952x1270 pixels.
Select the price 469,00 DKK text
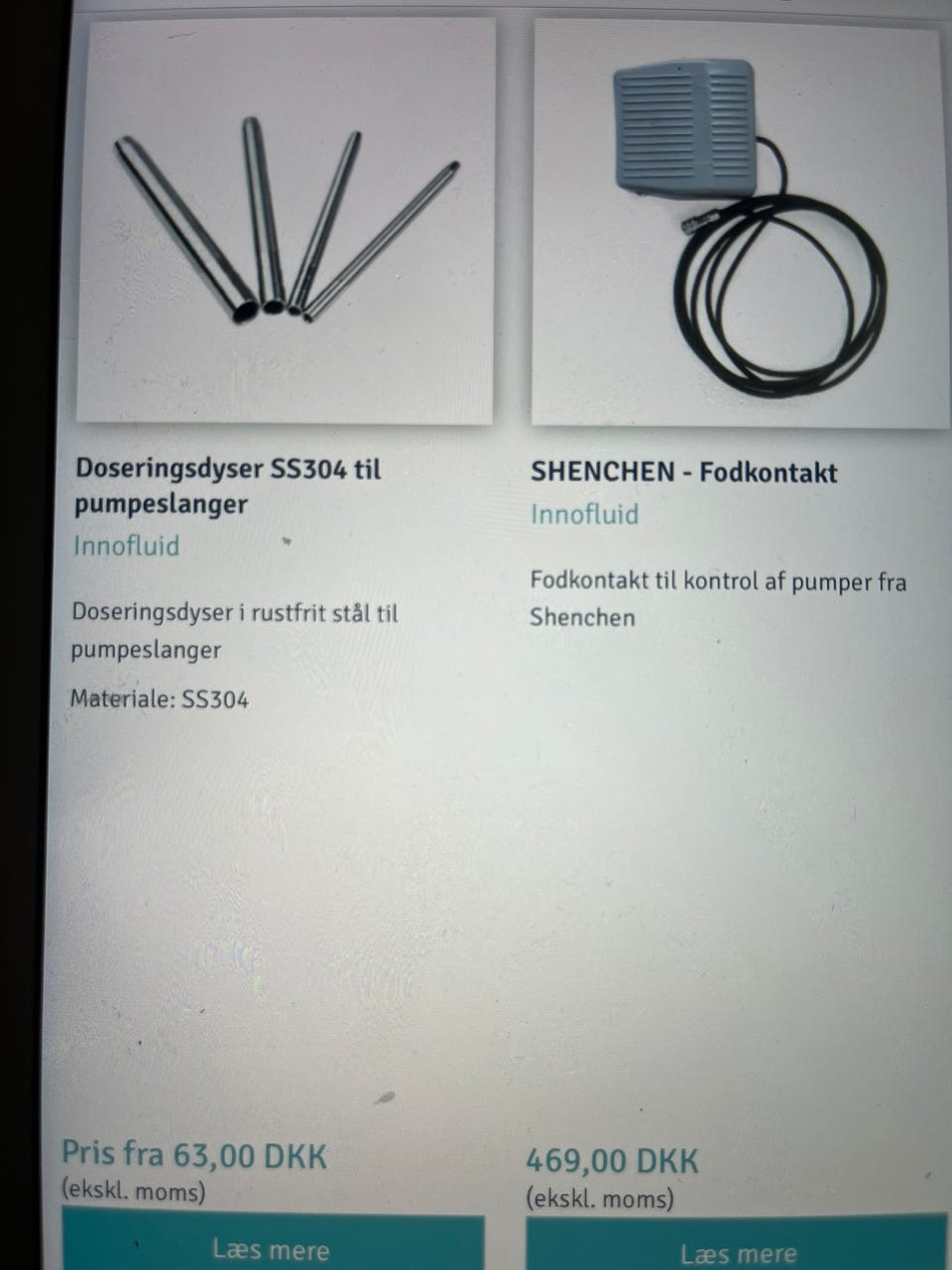(609, 1159)
